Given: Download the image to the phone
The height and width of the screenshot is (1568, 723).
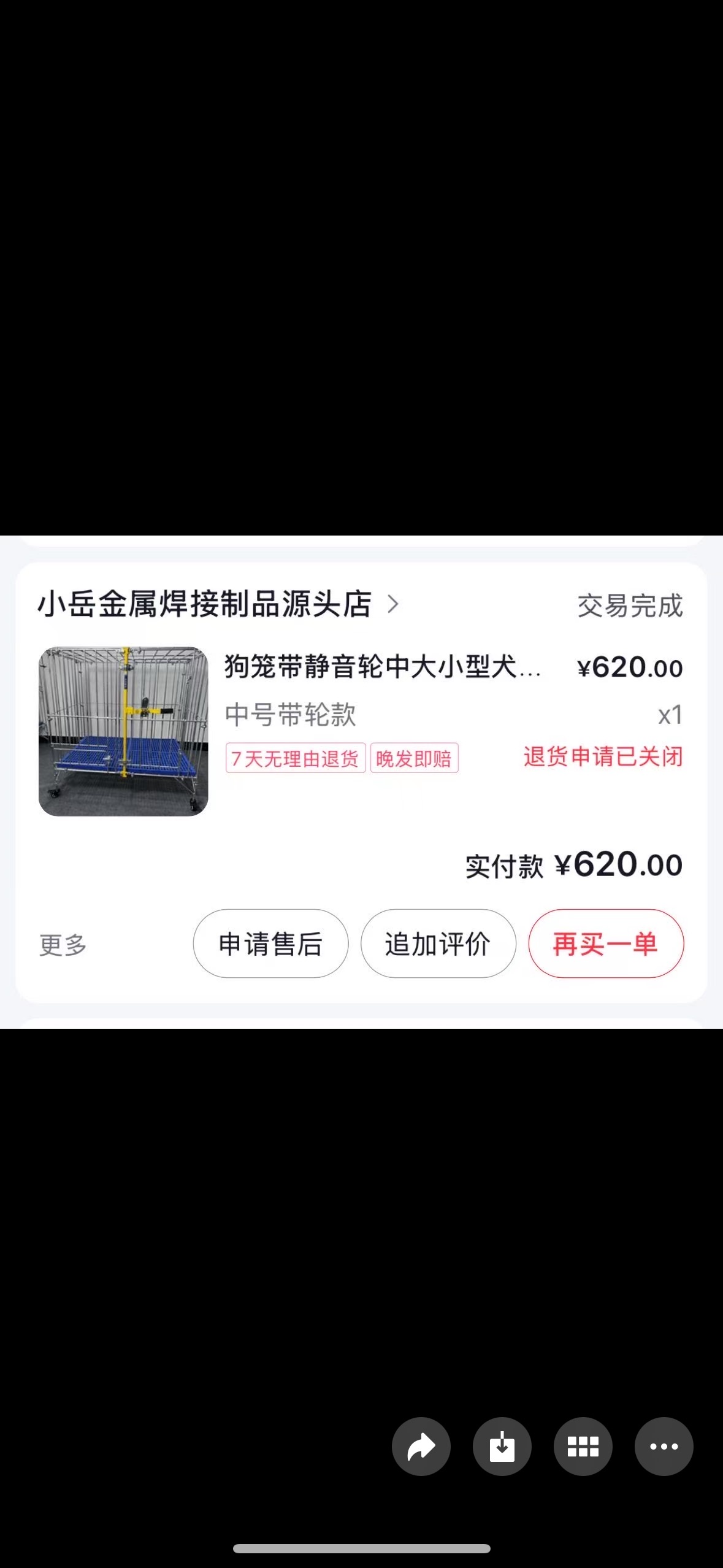Looking at the screenshot, I should (x=502, y=1446).
